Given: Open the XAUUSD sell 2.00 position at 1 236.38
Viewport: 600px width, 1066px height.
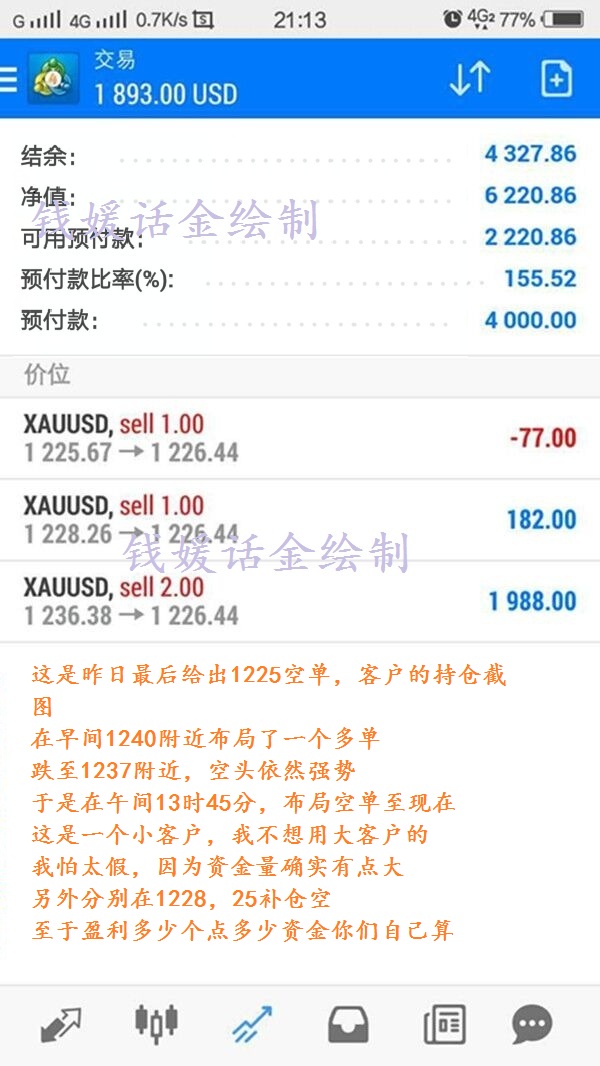Looking at the screenshot, I should coord(300,601).
